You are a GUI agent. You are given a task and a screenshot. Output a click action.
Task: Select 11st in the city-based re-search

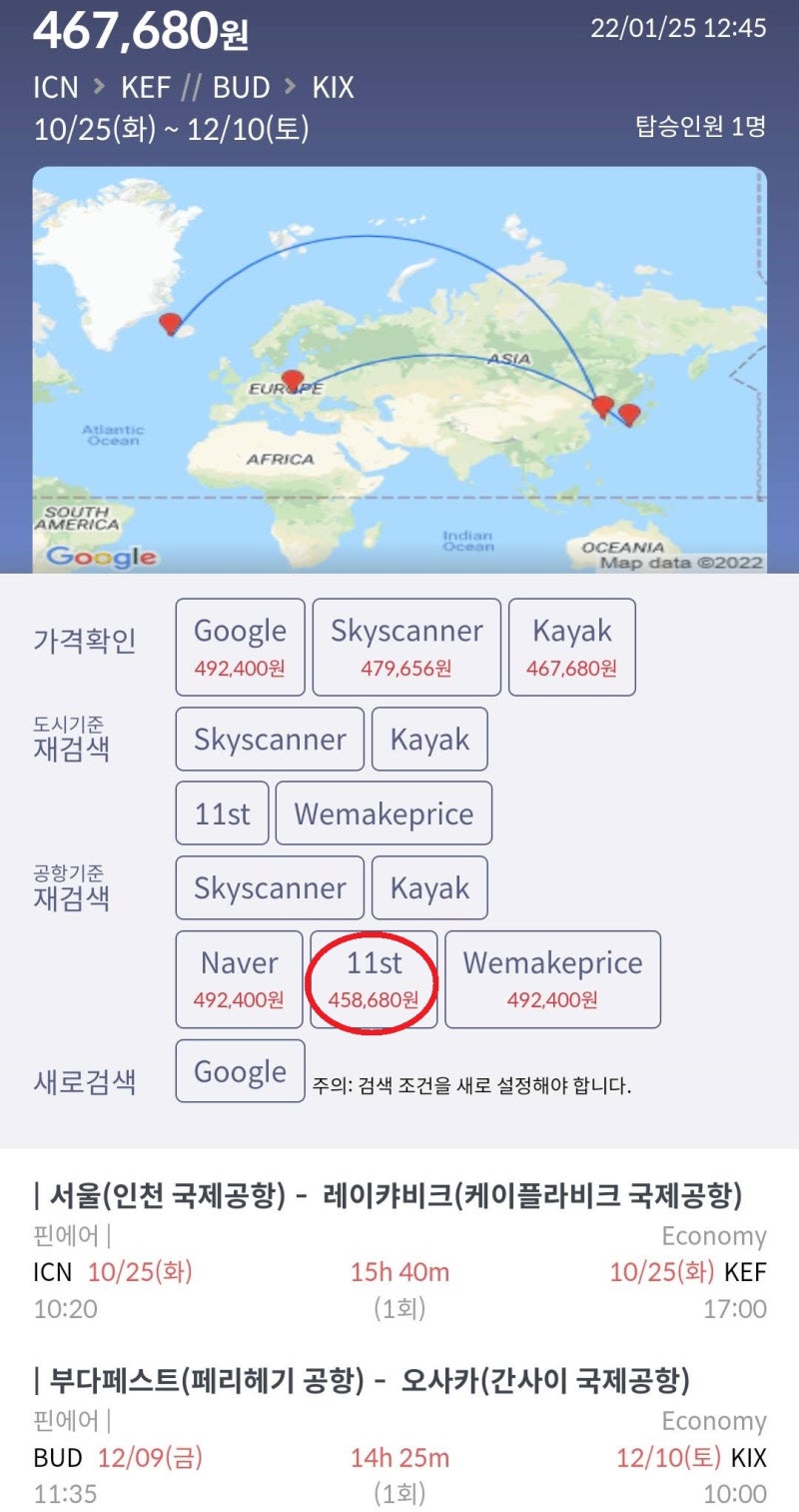223,813
